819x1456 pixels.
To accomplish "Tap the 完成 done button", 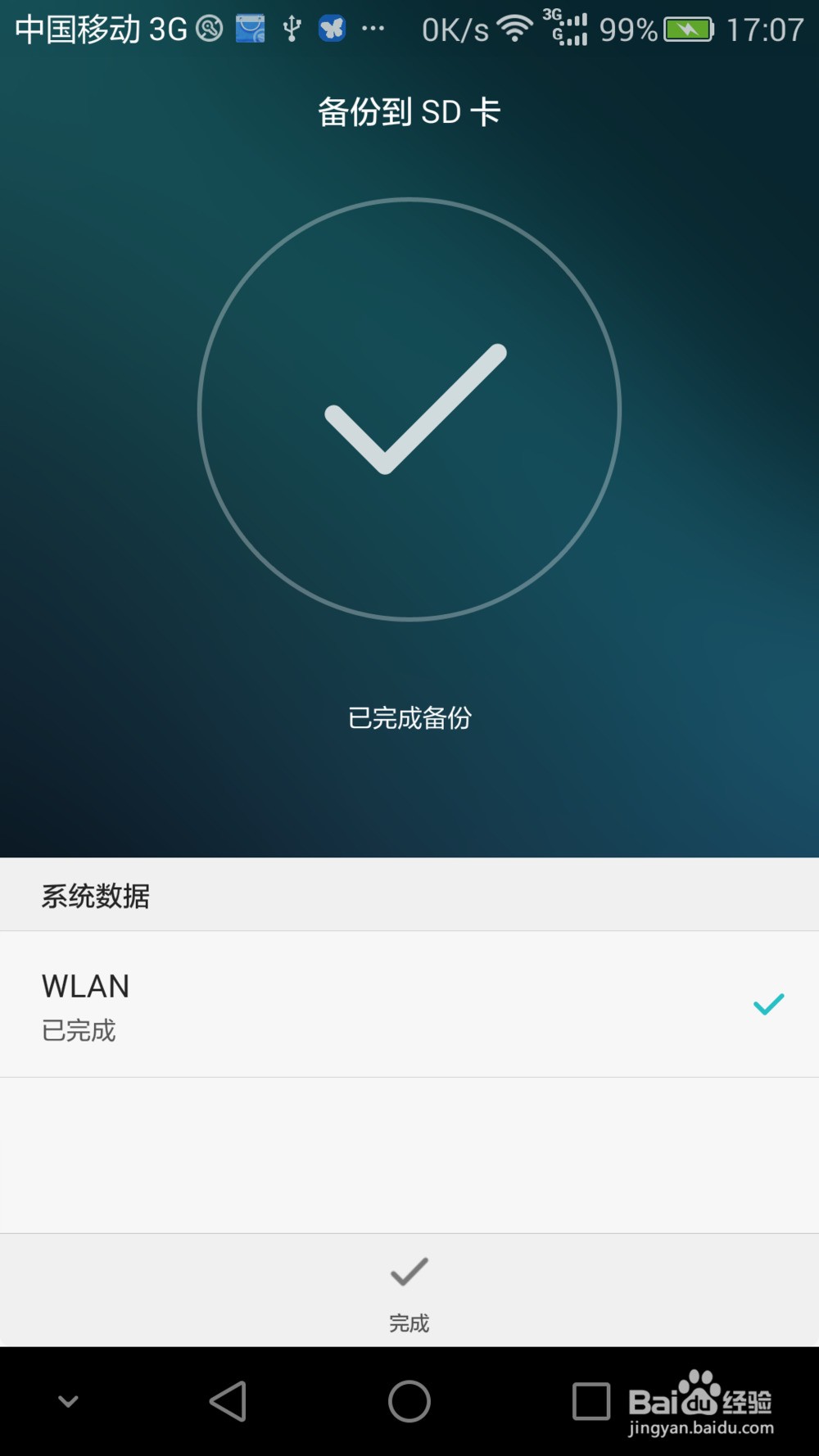I will coord(409,1290).
